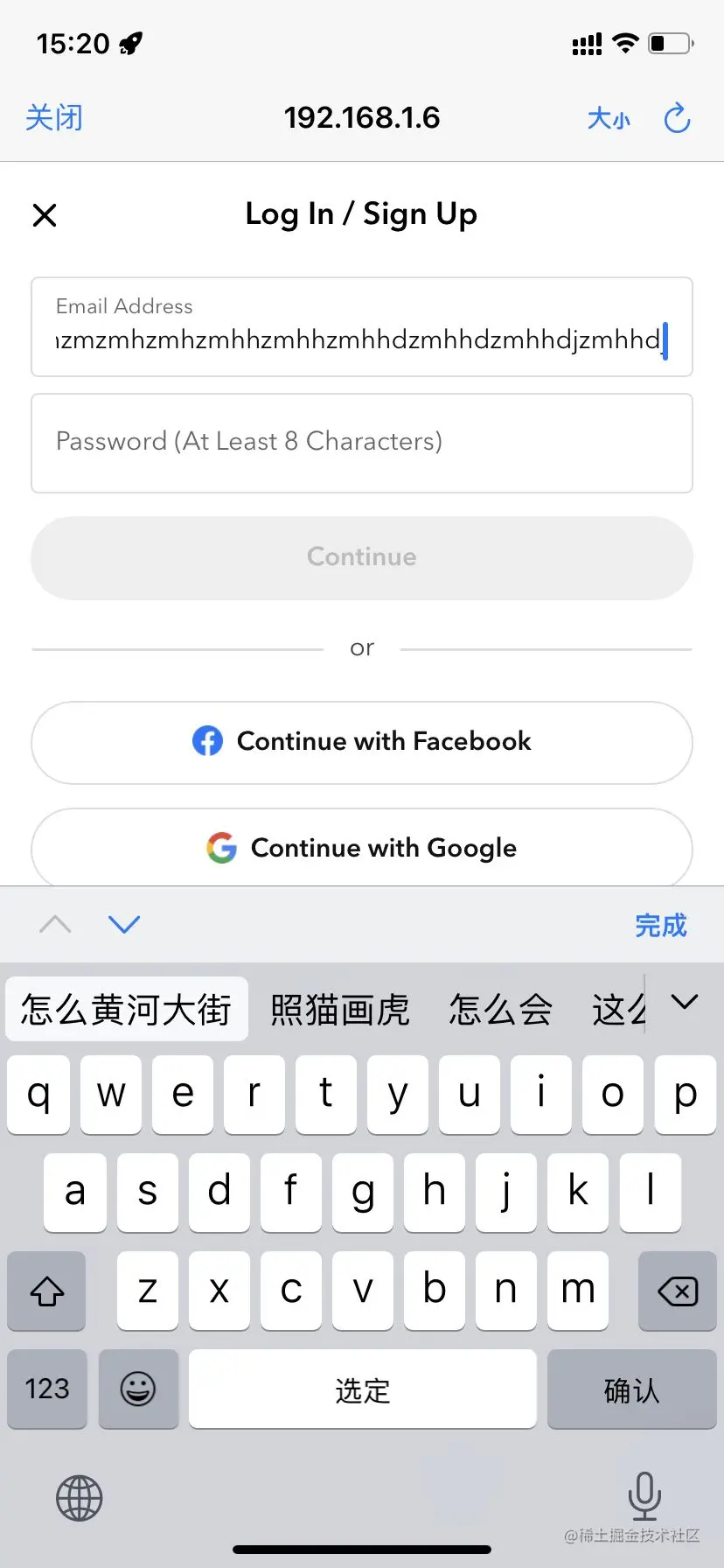Jump to previous field with up chevron
The width and height of the screenshot is (724, 1568).
click(56, 924)
